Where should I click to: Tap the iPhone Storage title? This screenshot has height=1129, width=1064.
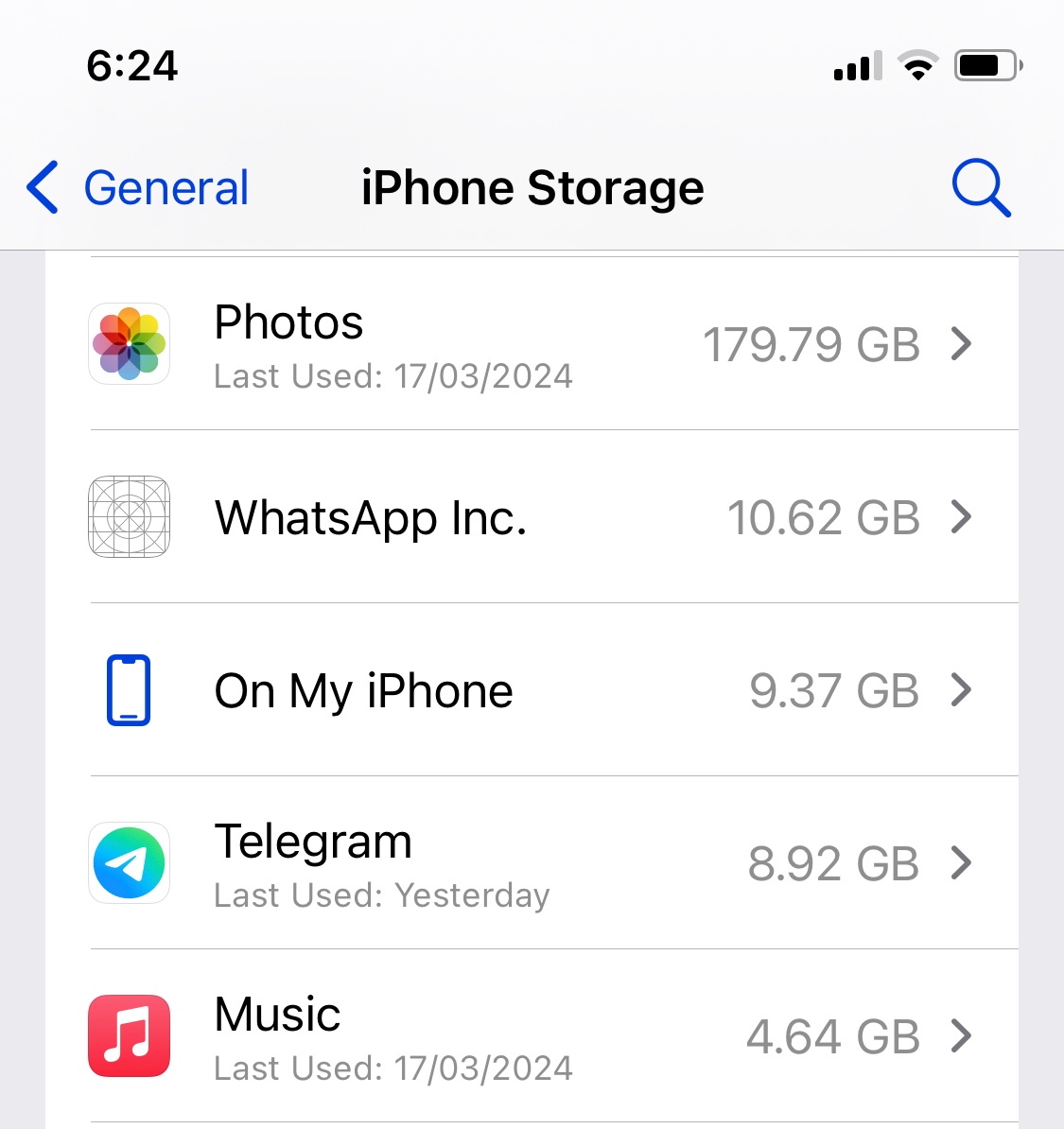pyautogui.click(x=532, y=188)
